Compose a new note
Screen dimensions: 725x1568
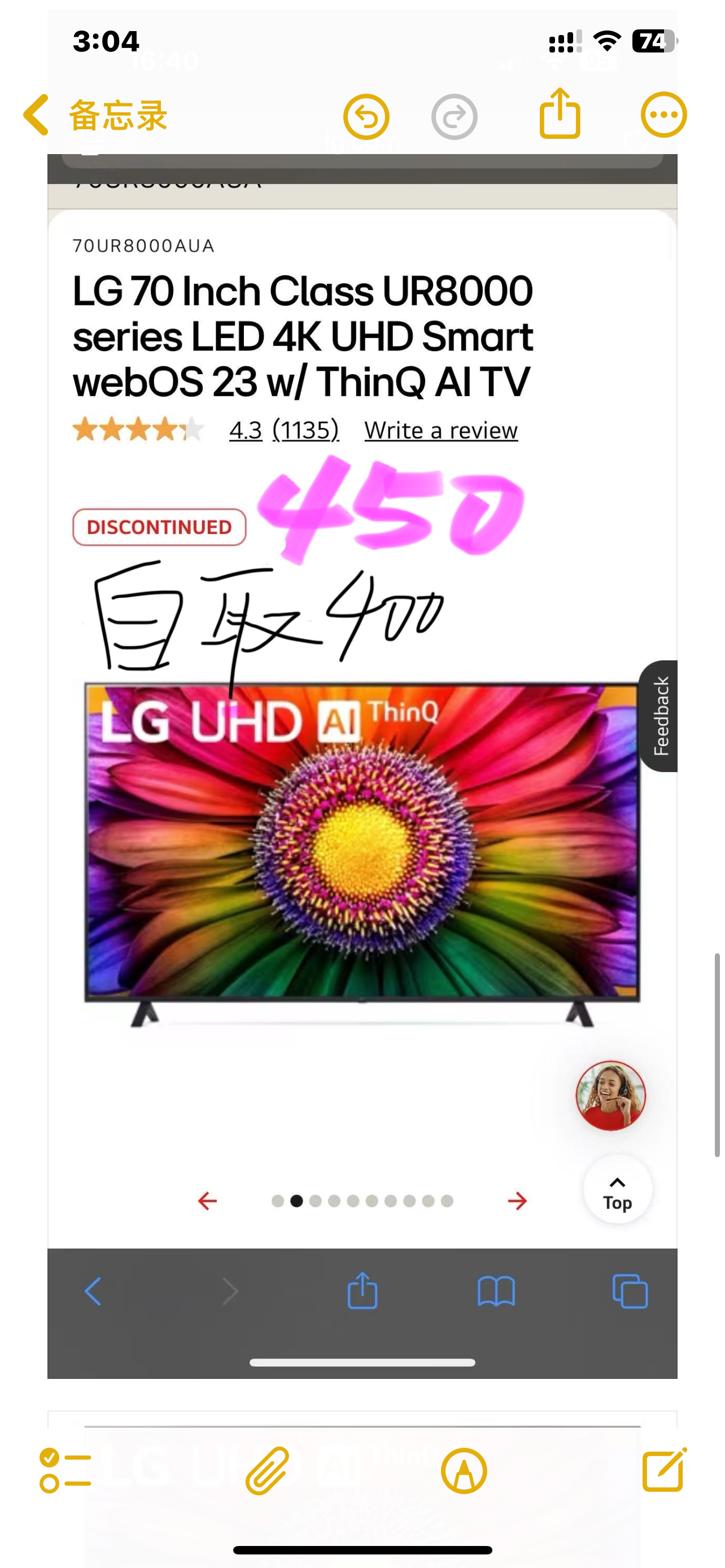click(x=663, y=1470)
